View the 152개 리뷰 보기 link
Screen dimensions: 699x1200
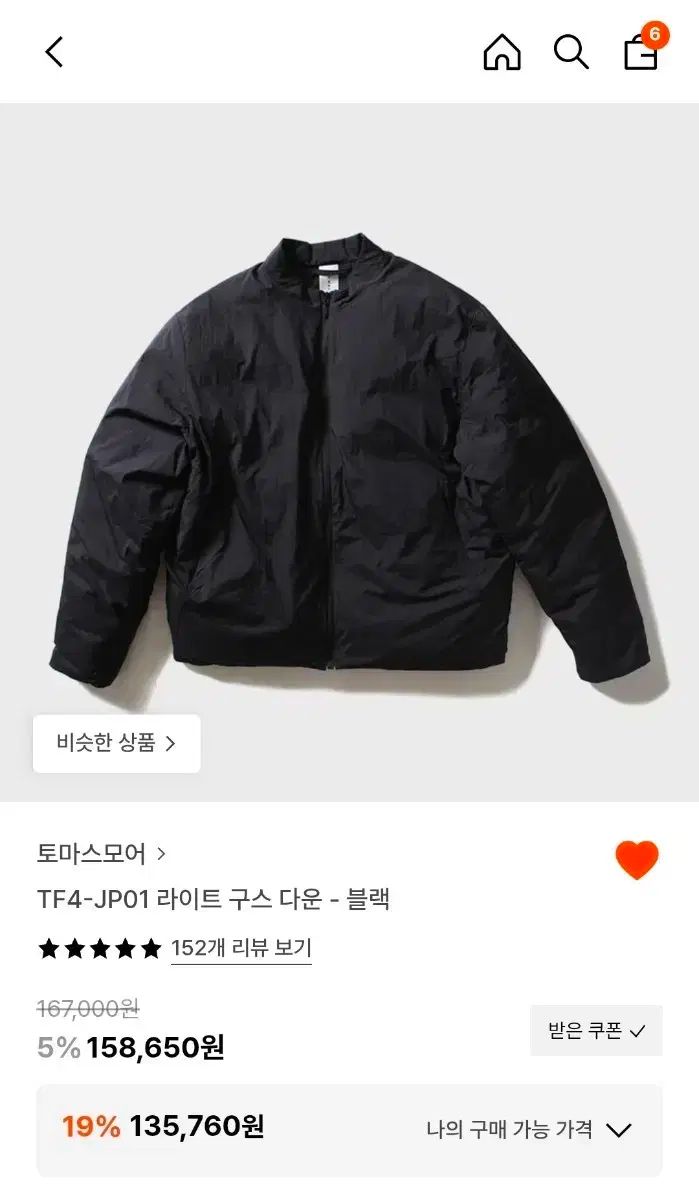coord(241,948)
